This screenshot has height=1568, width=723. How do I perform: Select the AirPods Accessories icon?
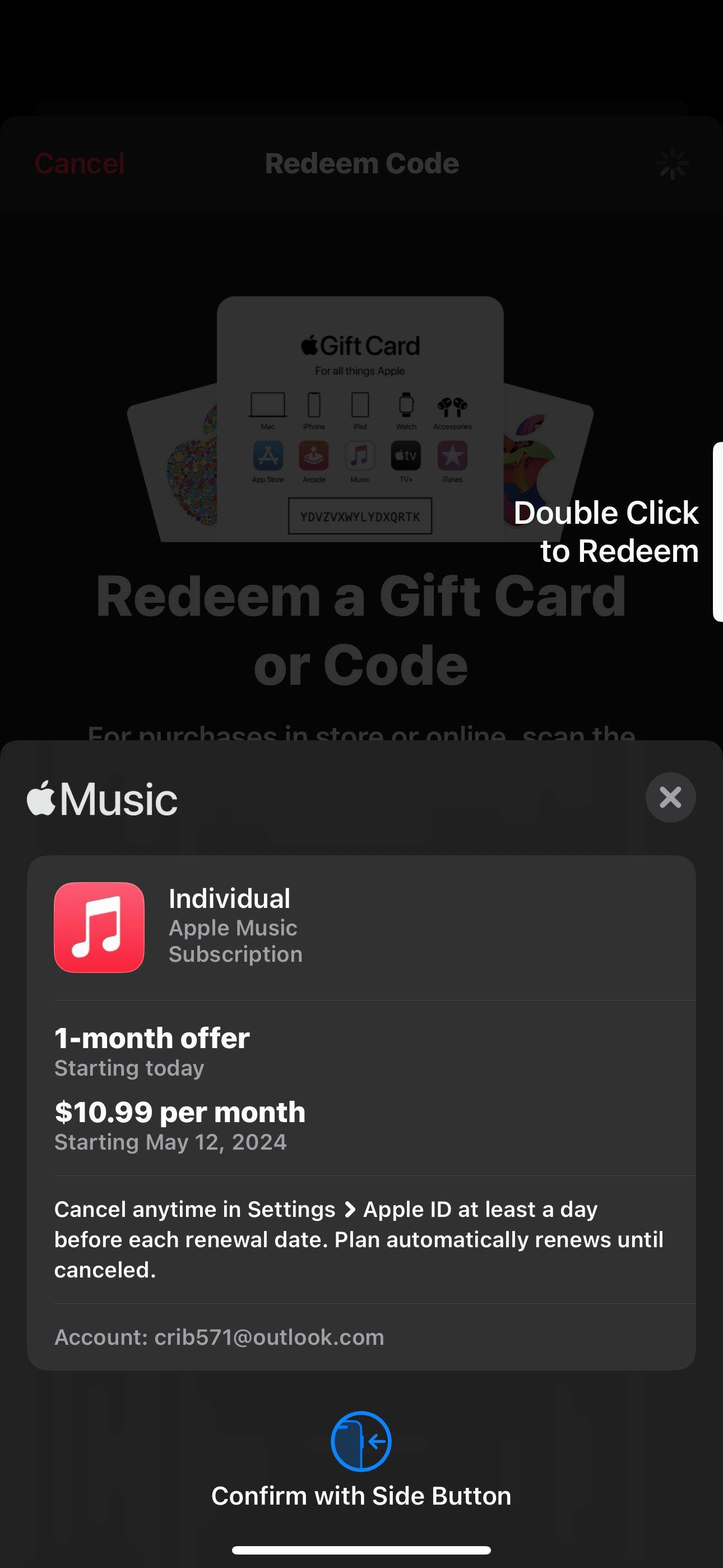coord(452,407)
